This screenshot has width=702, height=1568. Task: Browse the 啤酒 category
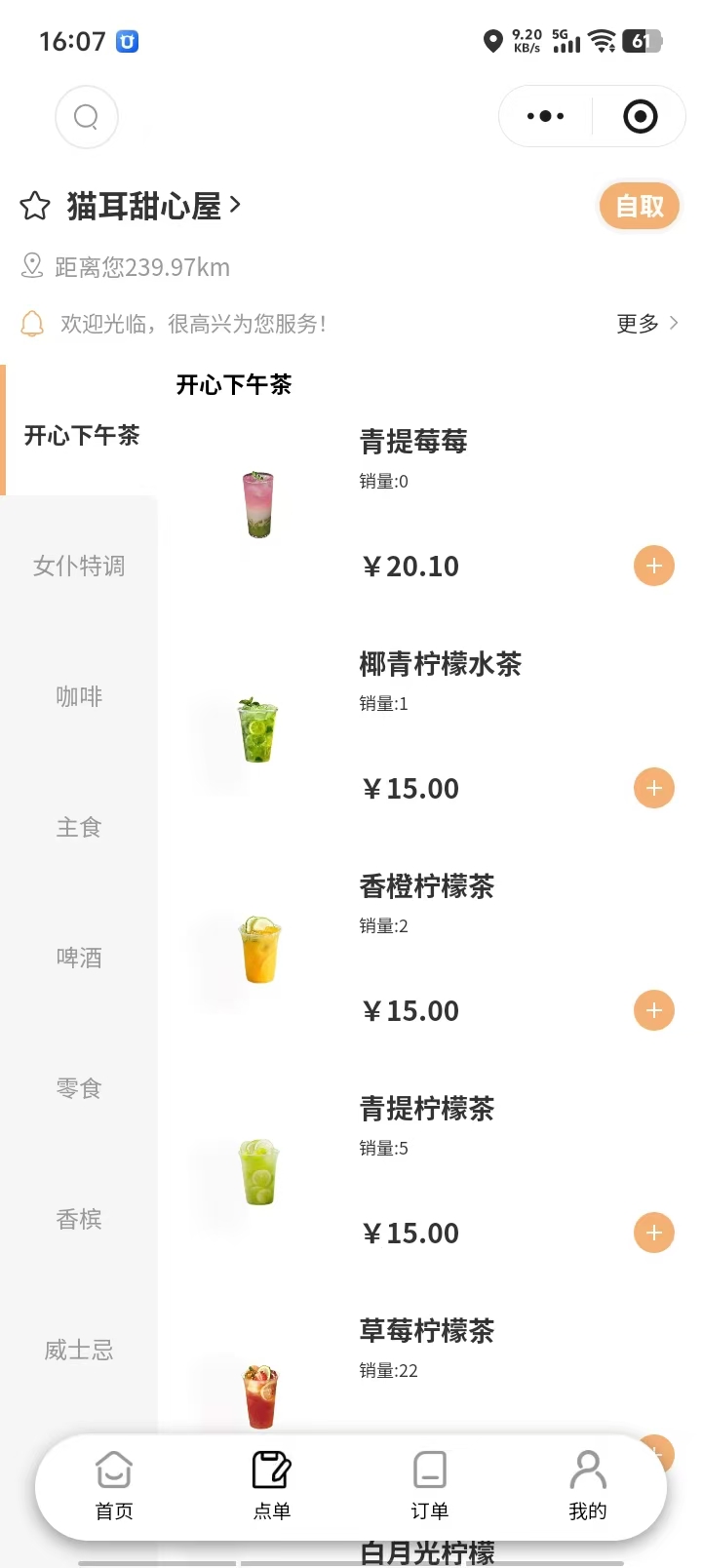(79, 958)
